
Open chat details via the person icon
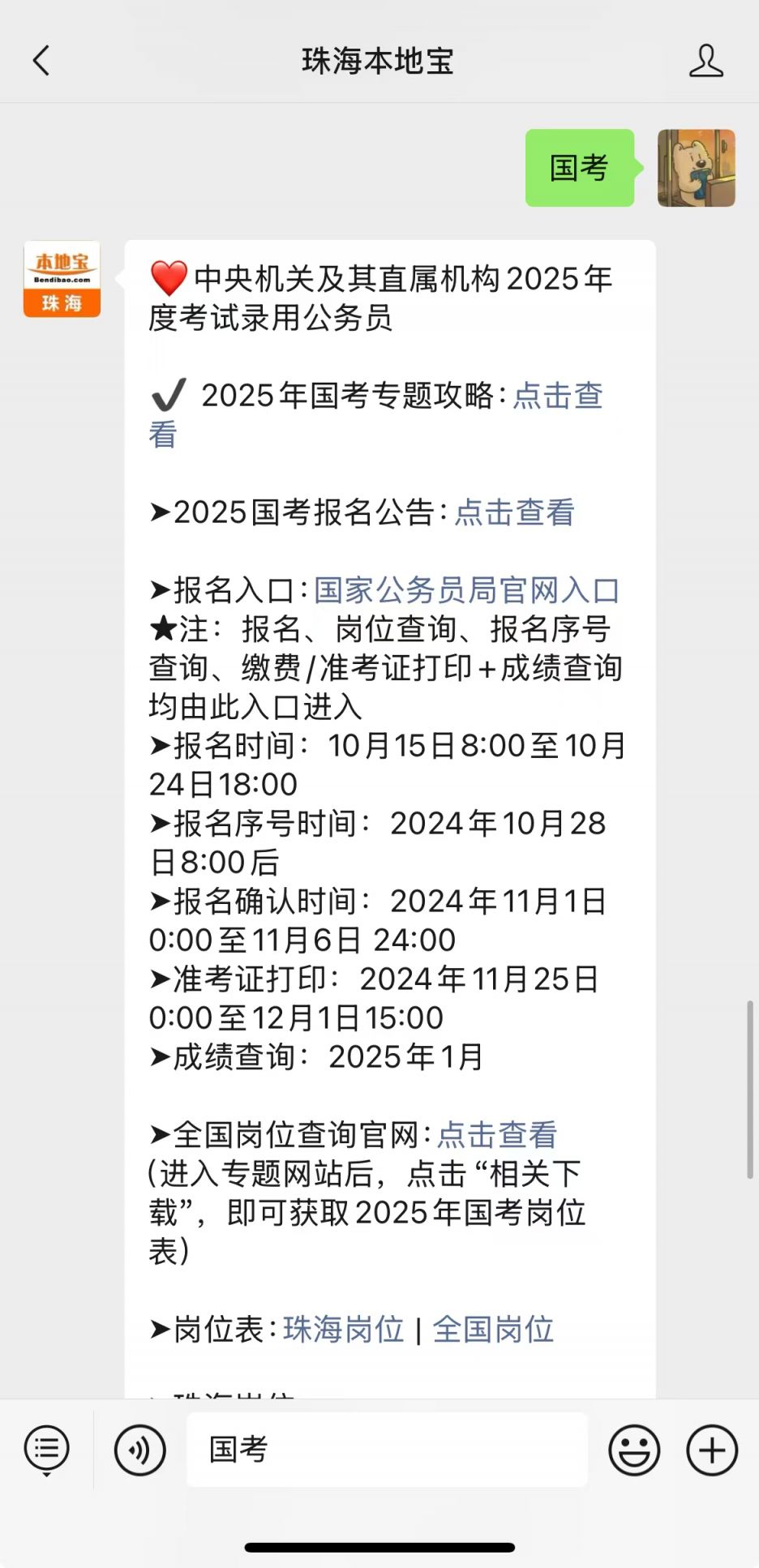click(x=706, y=62)
